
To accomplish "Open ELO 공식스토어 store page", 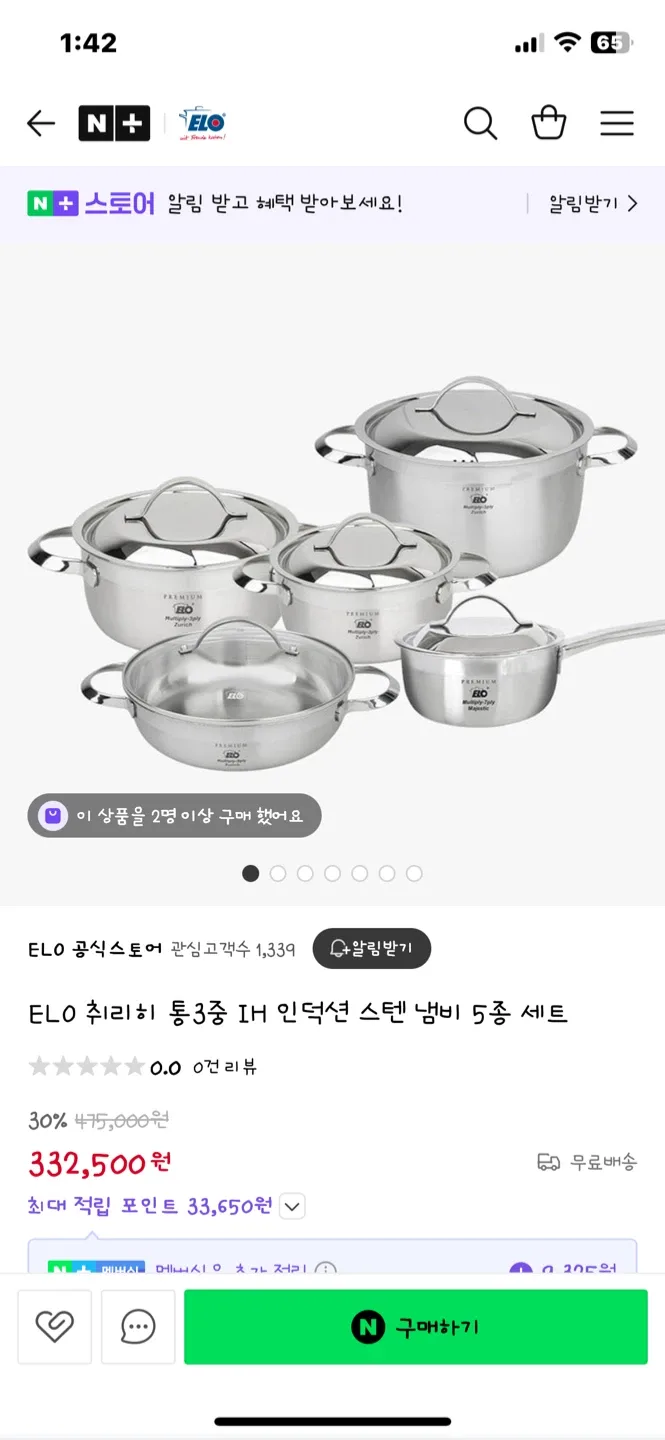I will click(95, 949).
